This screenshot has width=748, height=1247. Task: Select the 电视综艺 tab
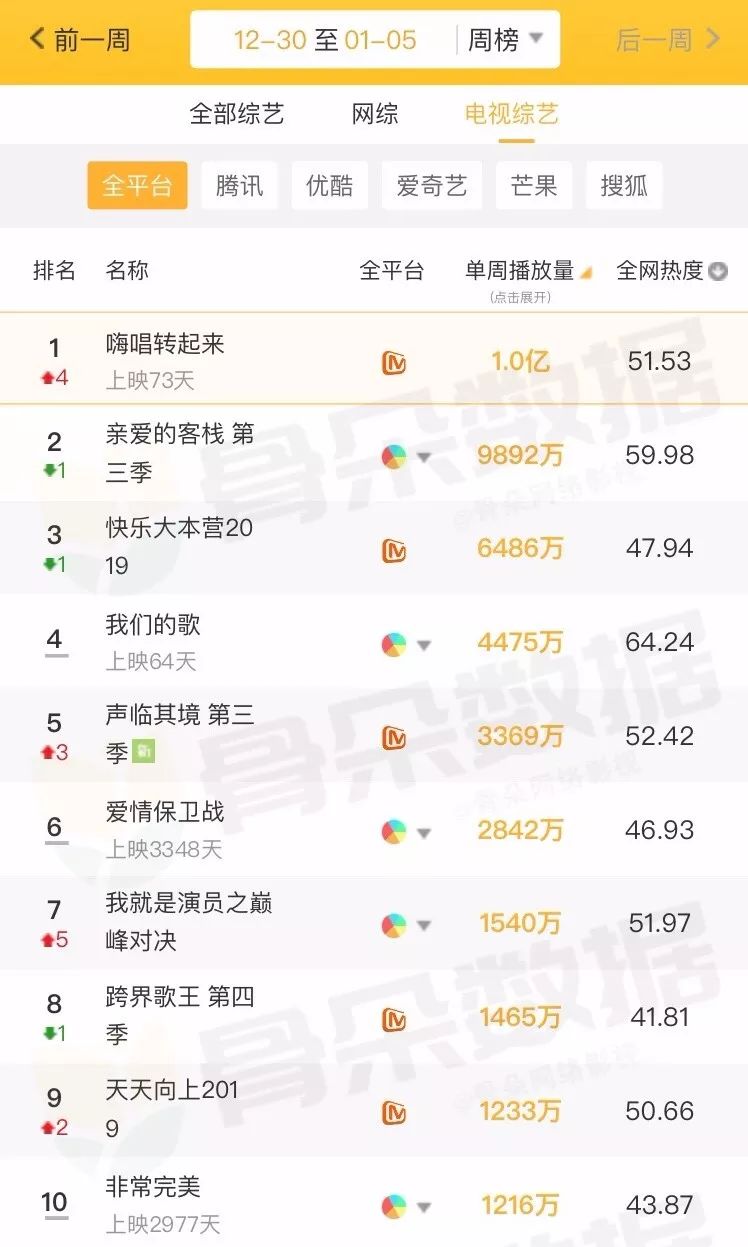pos(511,114)
